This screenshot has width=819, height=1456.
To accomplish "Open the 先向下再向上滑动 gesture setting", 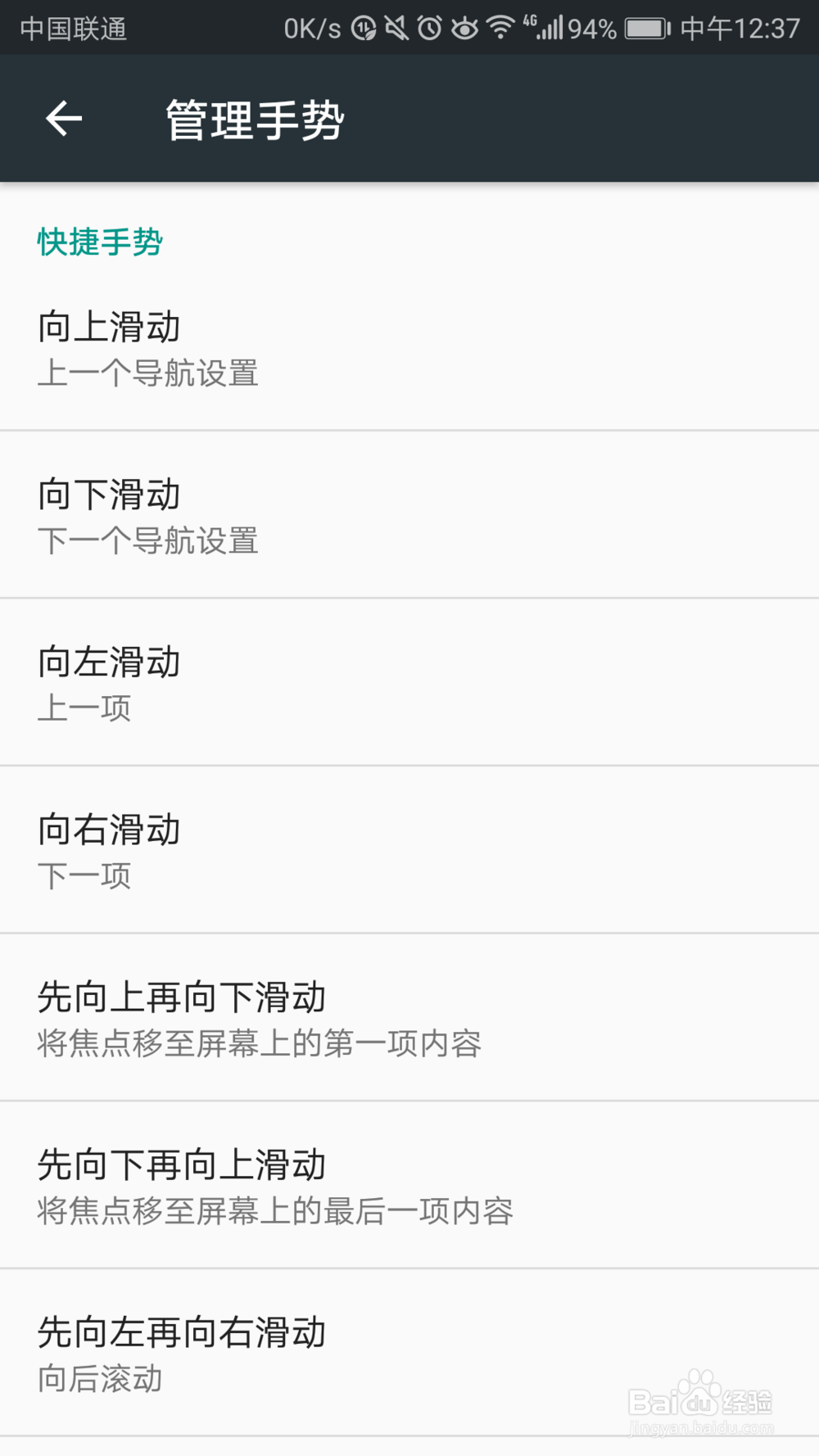I will (409, 1186).
